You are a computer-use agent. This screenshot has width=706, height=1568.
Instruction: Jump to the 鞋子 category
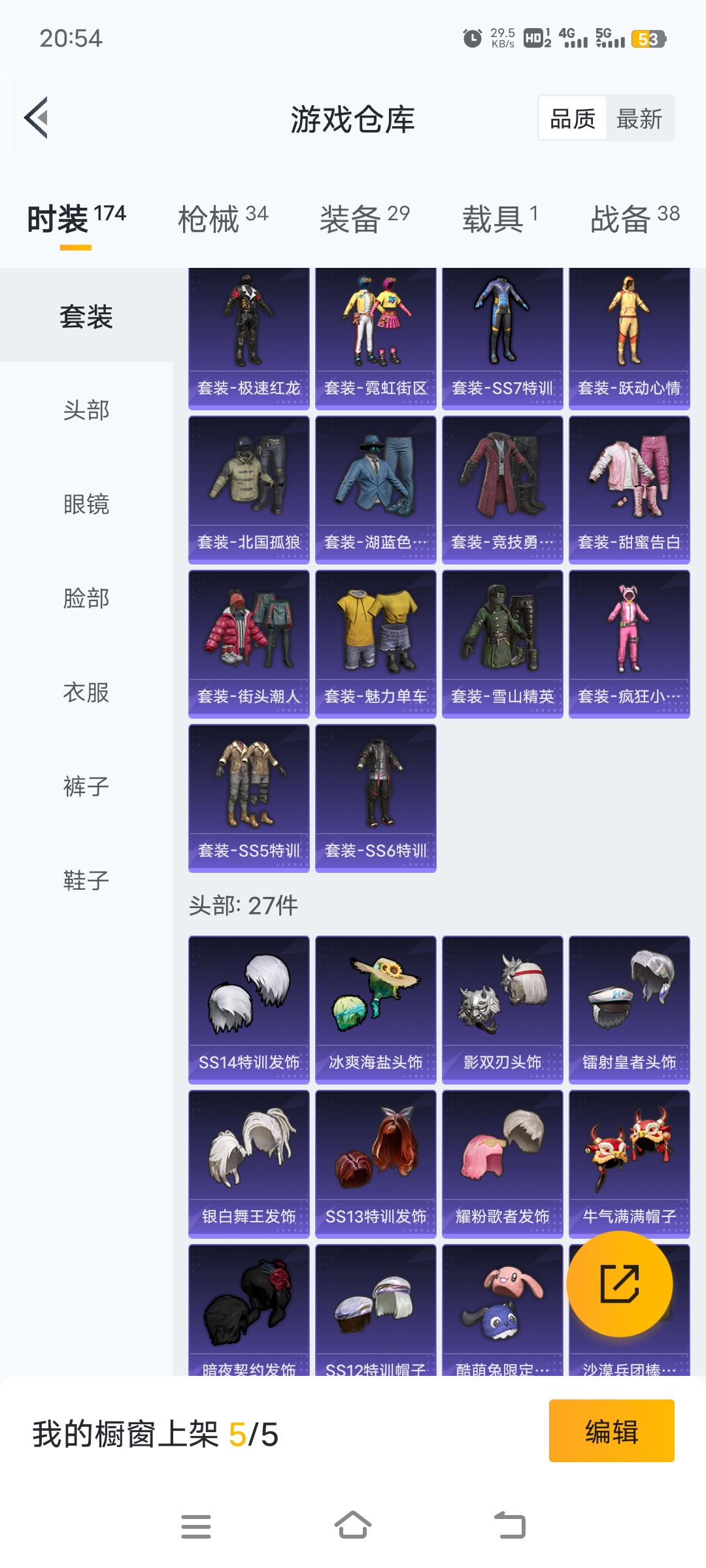tap(86, 881)
